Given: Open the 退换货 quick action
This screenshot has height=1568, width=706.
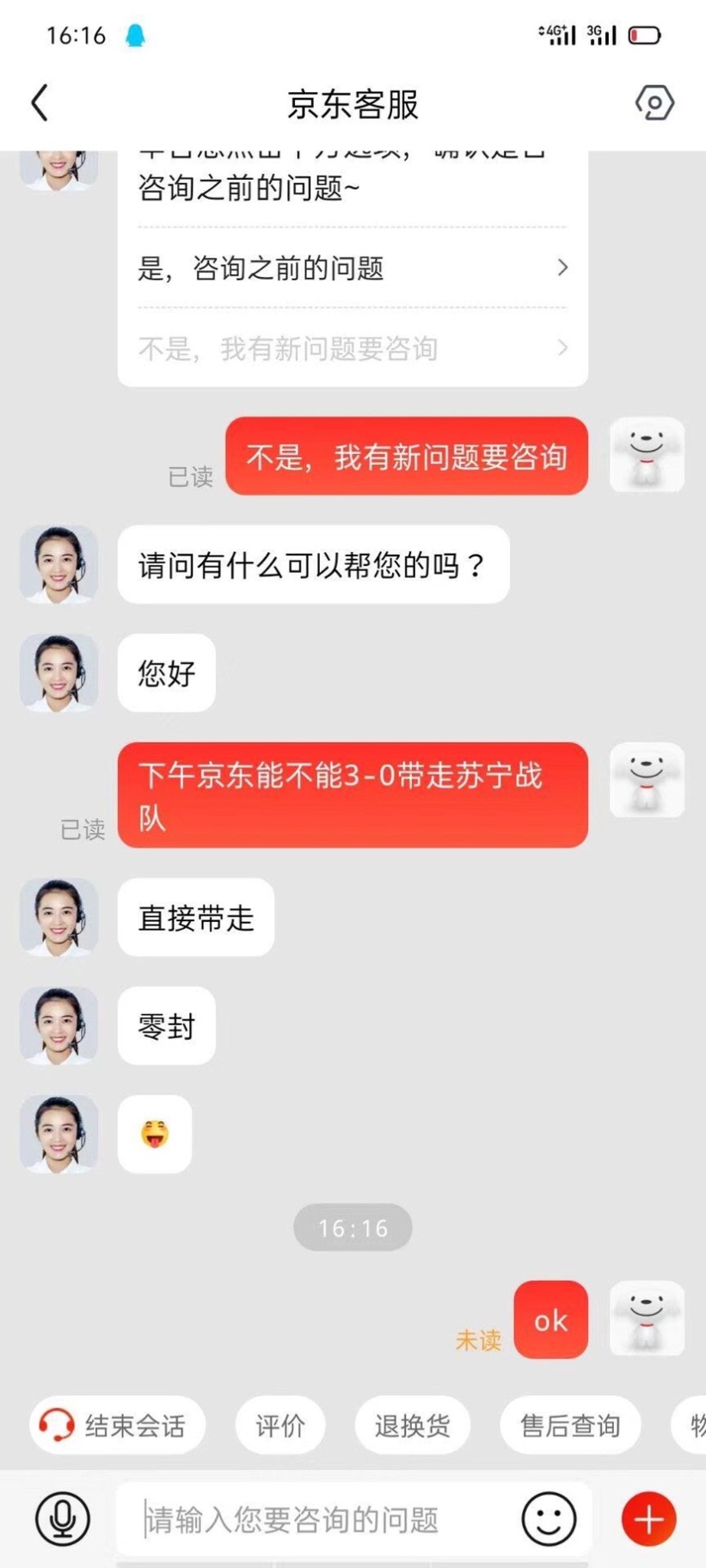Looking at the screenshot, I should point(412,1425).
